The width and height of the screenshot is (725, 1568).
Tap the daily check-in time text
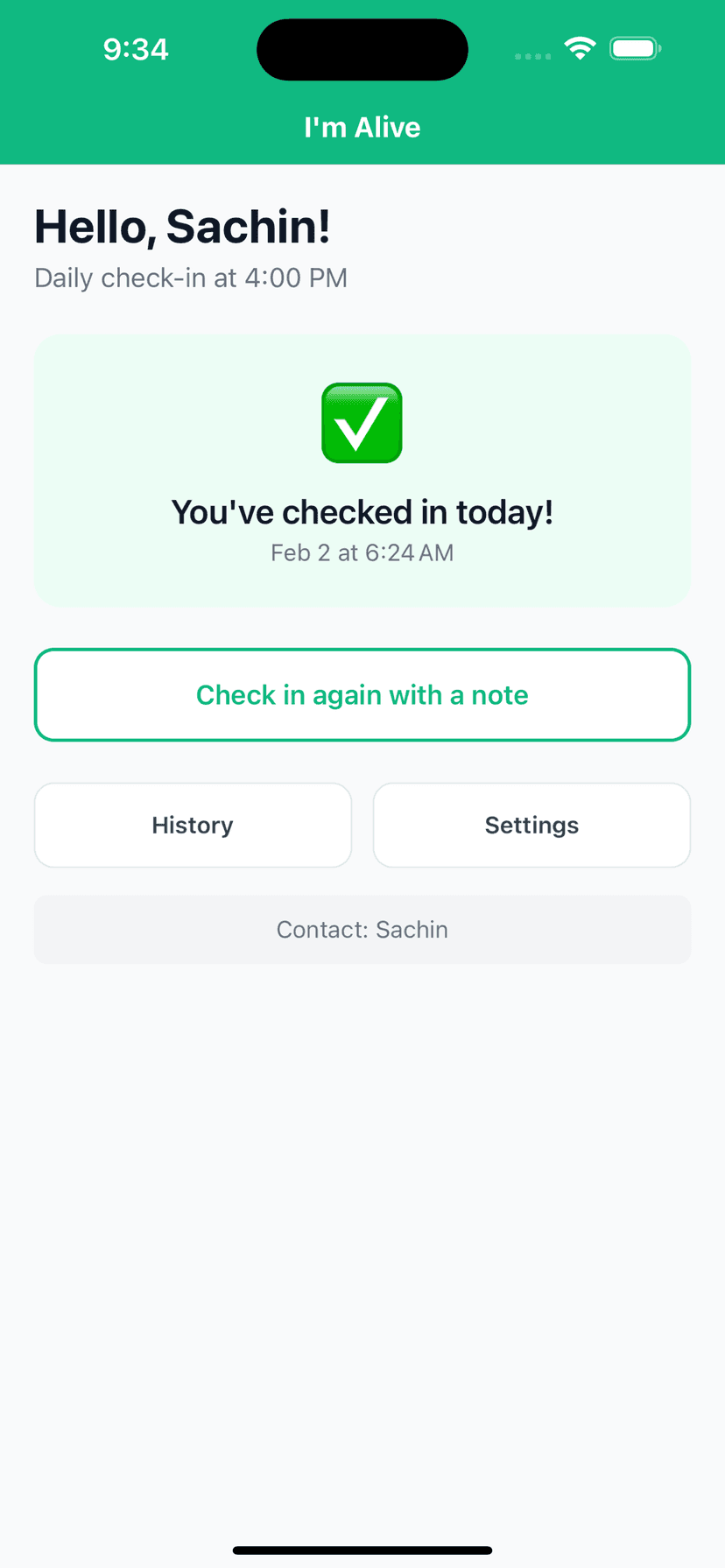(x=191, y=278)
